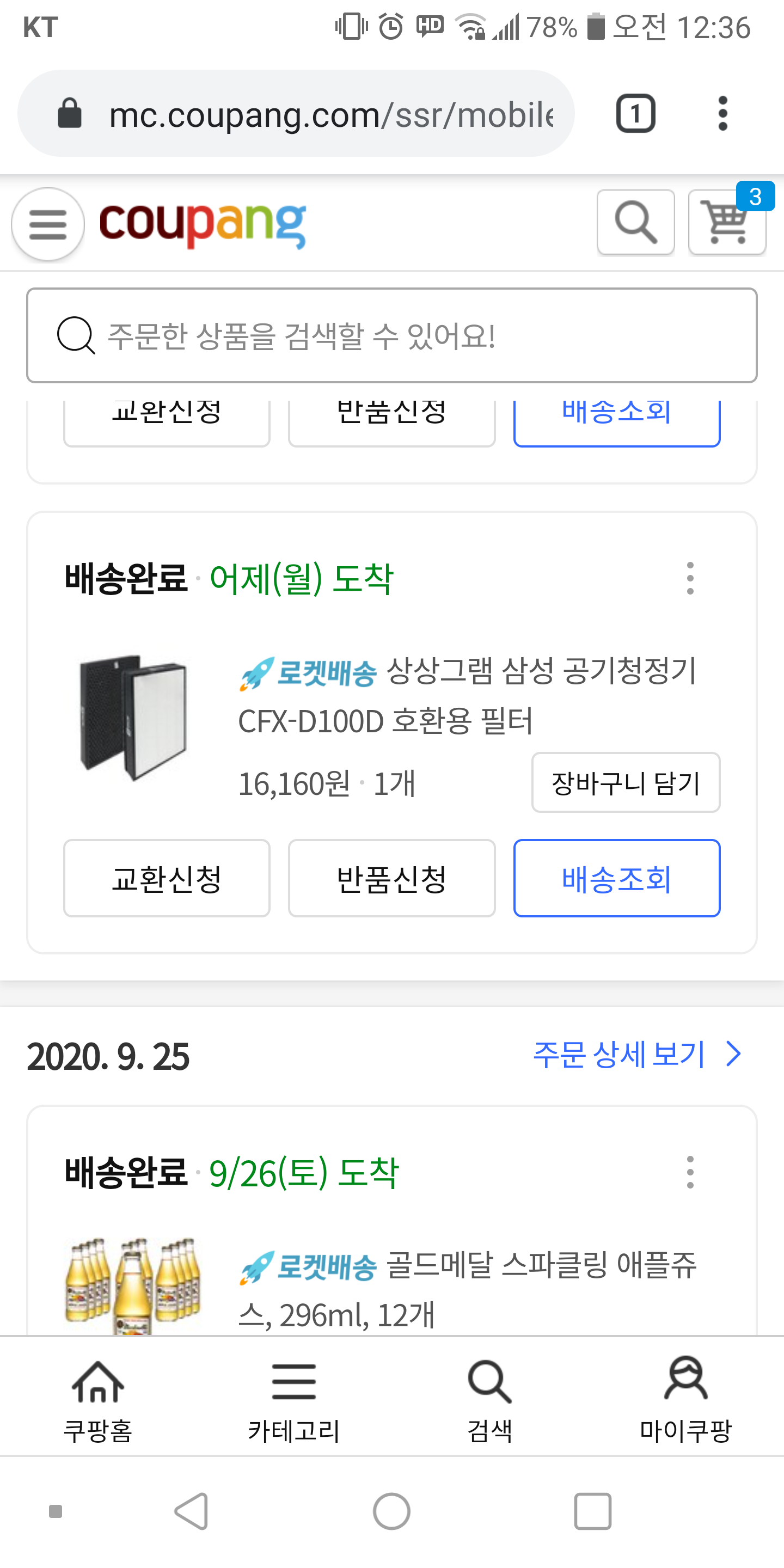784x1568 pixels.
Task: Open the browser tab switcher
Action: [x=635, y=114]
